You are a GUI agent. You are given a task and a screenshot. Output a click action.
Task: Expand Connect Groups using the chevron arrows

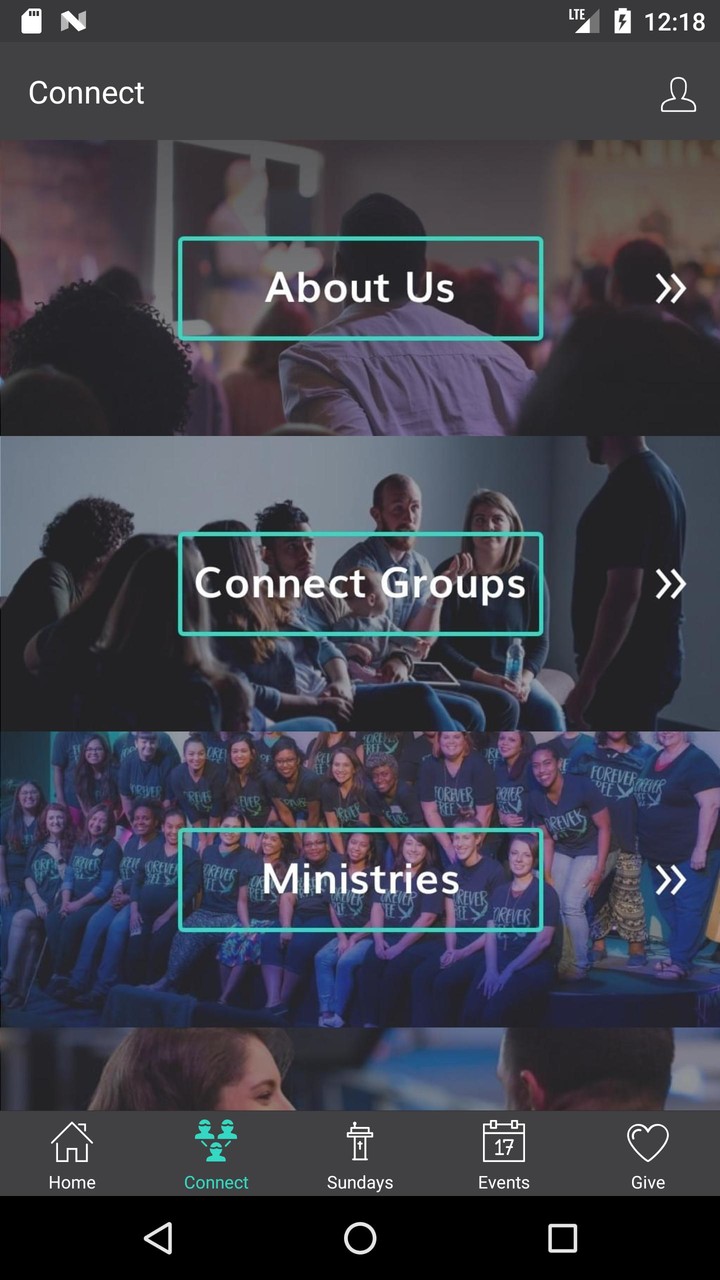[x=670, y=584]
